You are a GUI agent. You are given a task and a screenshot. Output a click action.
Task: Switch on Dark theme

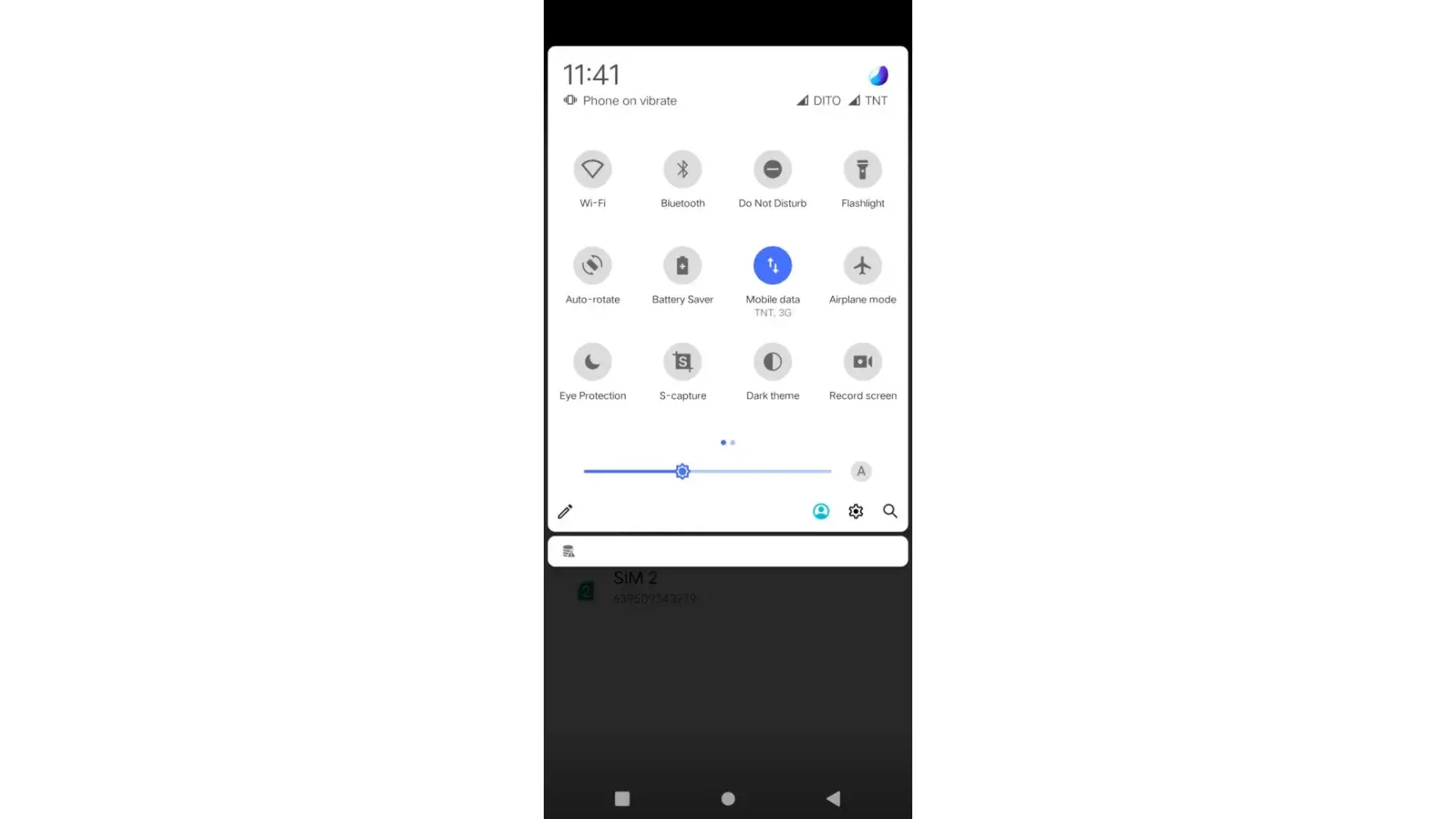(x=772, y=362)
